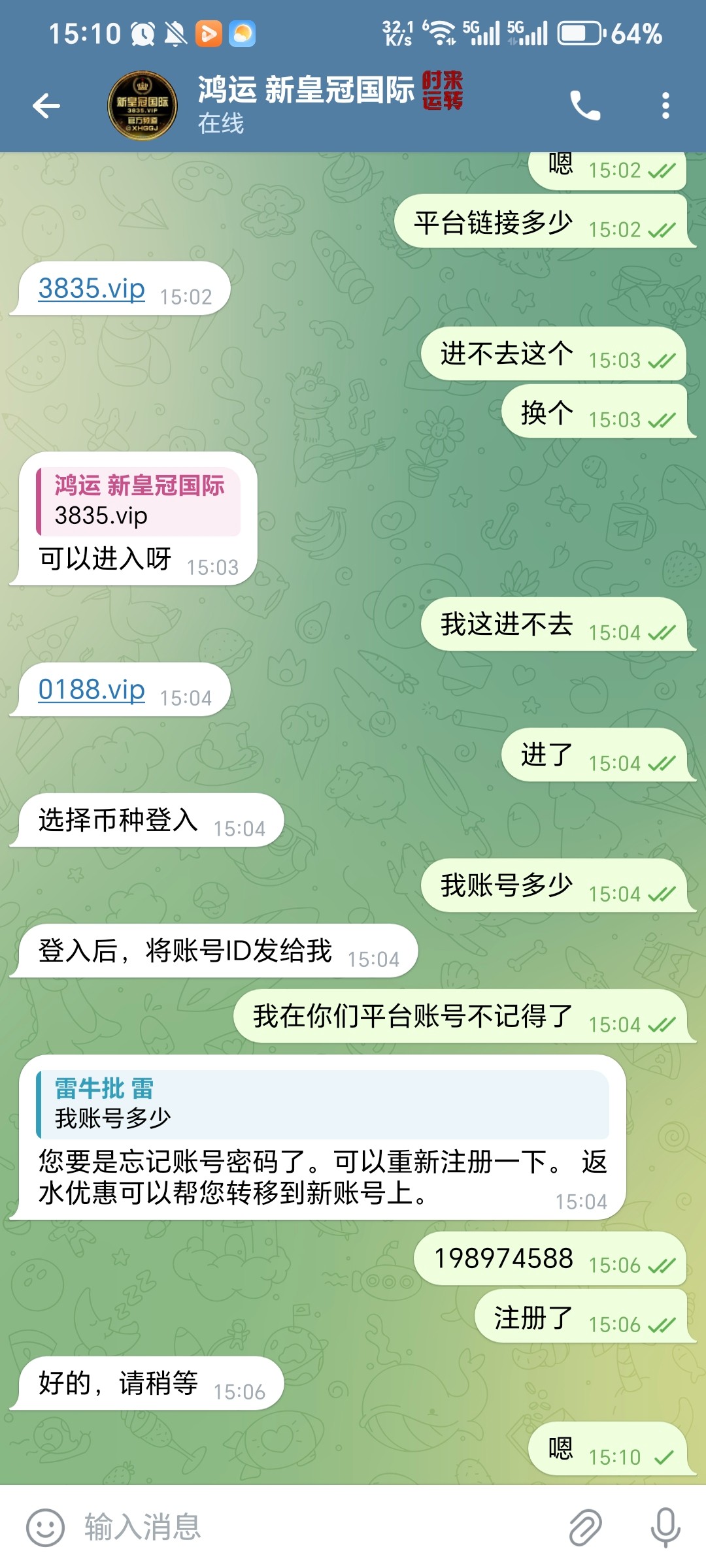Open the chat profile via its avatar

(x=143, y=106)
